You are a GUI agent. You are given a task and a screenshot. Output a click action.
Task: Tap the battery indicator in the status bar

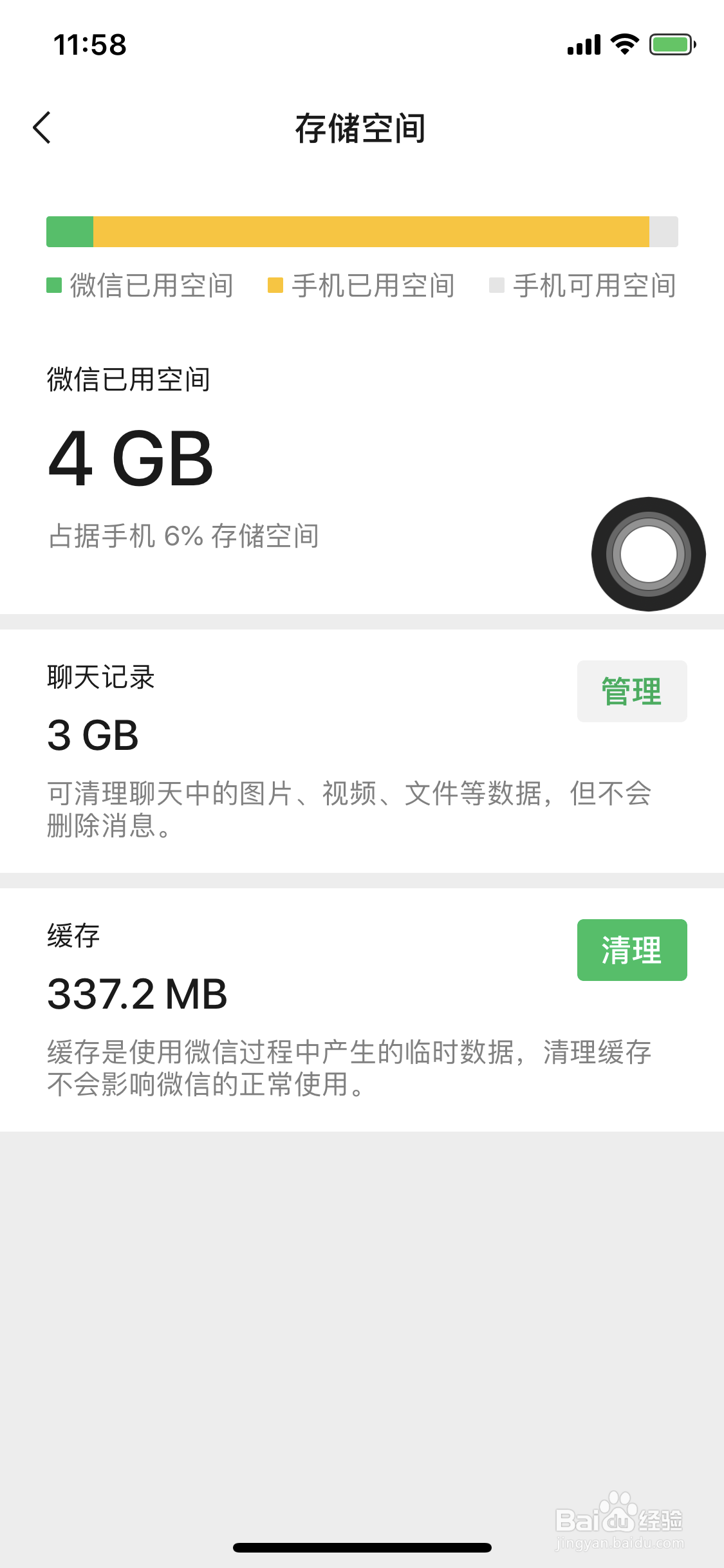pos(669,44)
